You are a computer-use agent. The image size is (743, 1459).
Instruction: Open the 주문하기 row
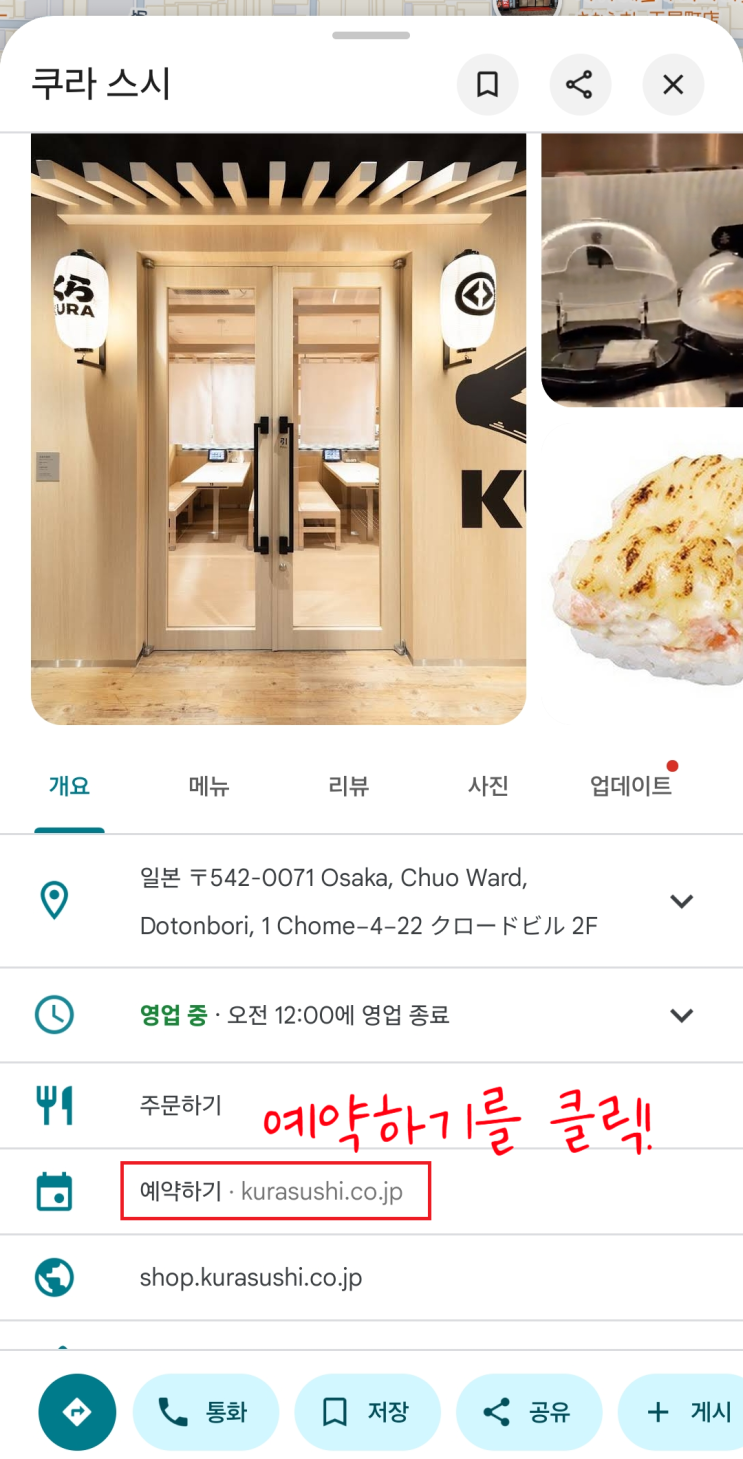click(371, 1105)
